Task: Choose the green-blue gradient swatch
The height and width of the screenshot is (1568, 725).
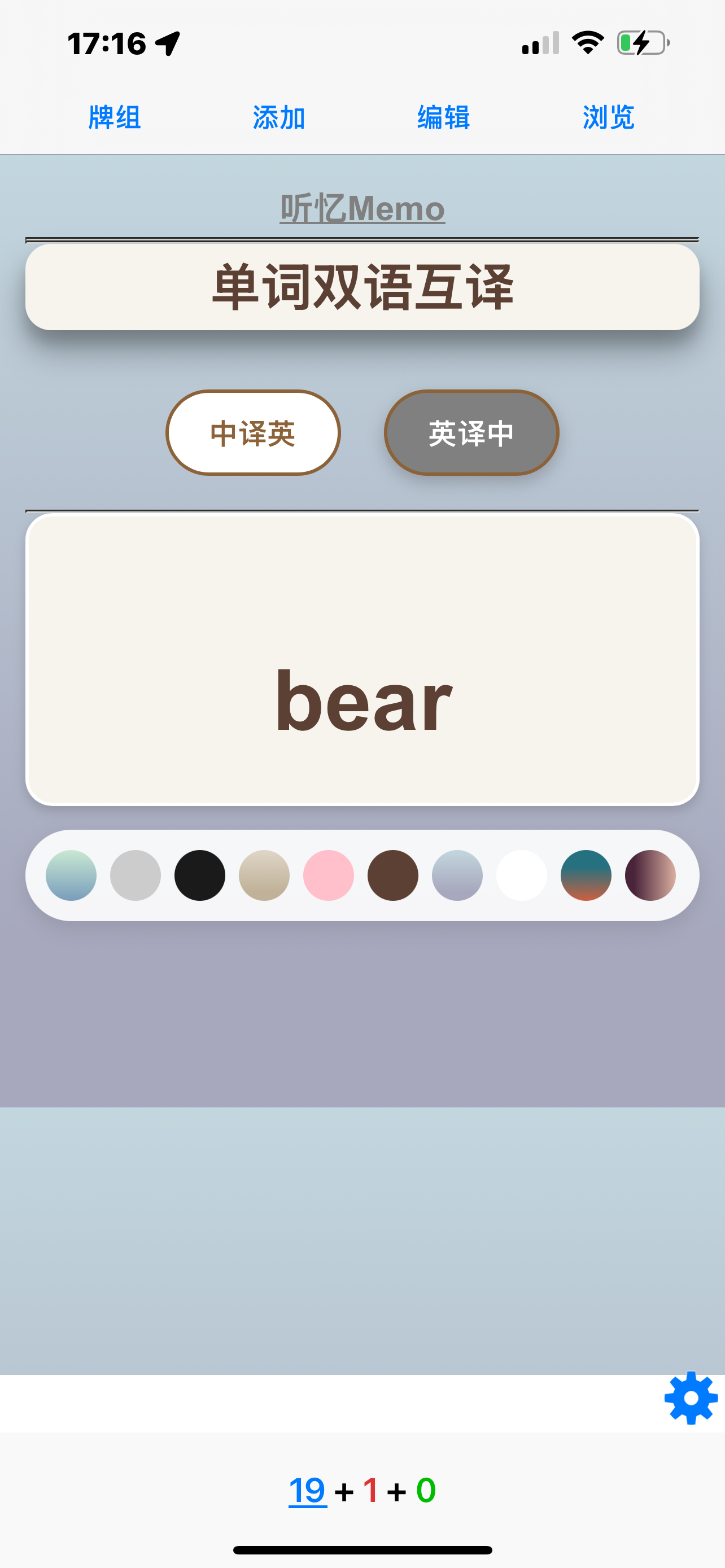Action: pos(71,875)
